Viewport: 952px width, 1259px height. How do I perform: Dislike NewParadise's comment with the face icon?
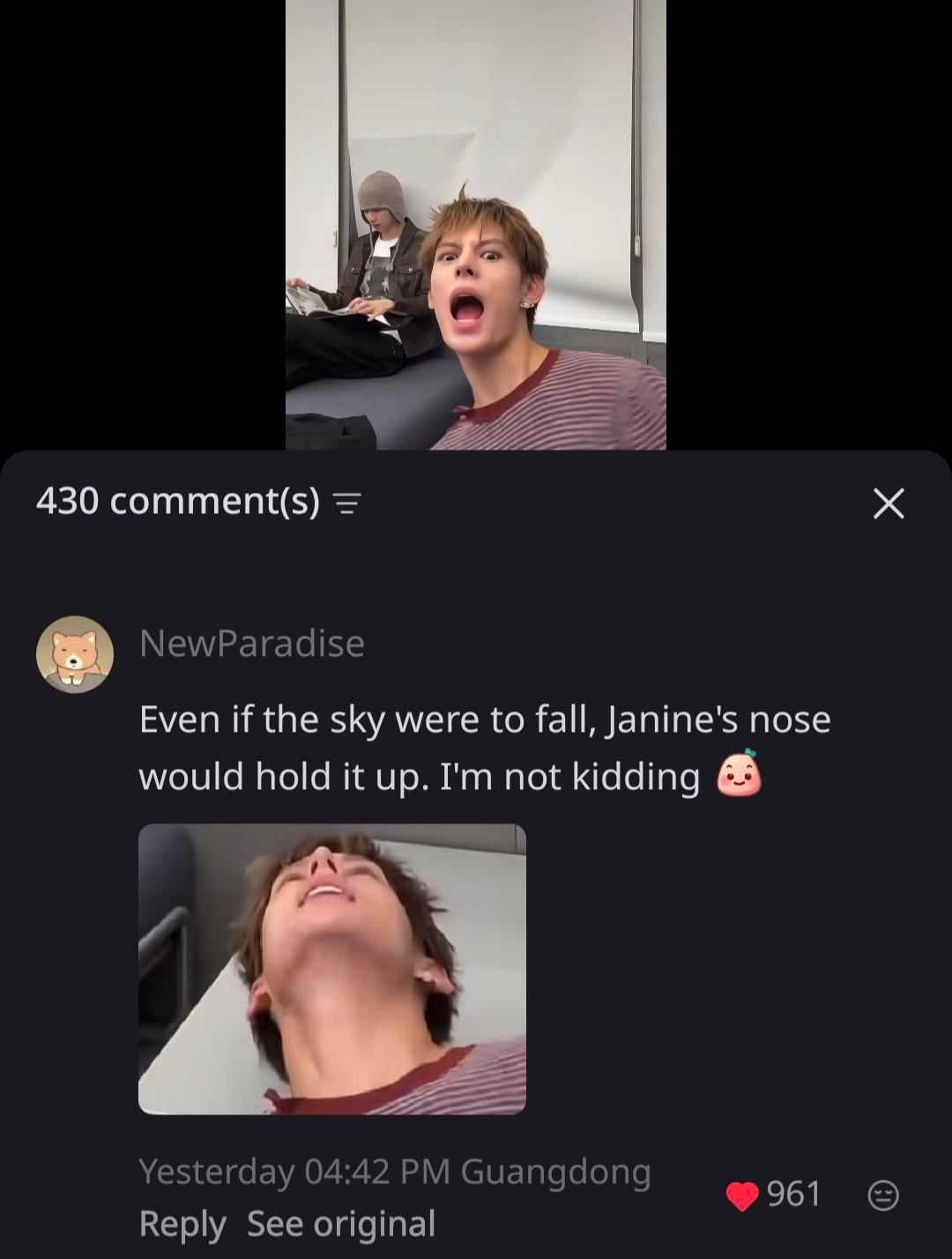click(x=882, y=1196)
